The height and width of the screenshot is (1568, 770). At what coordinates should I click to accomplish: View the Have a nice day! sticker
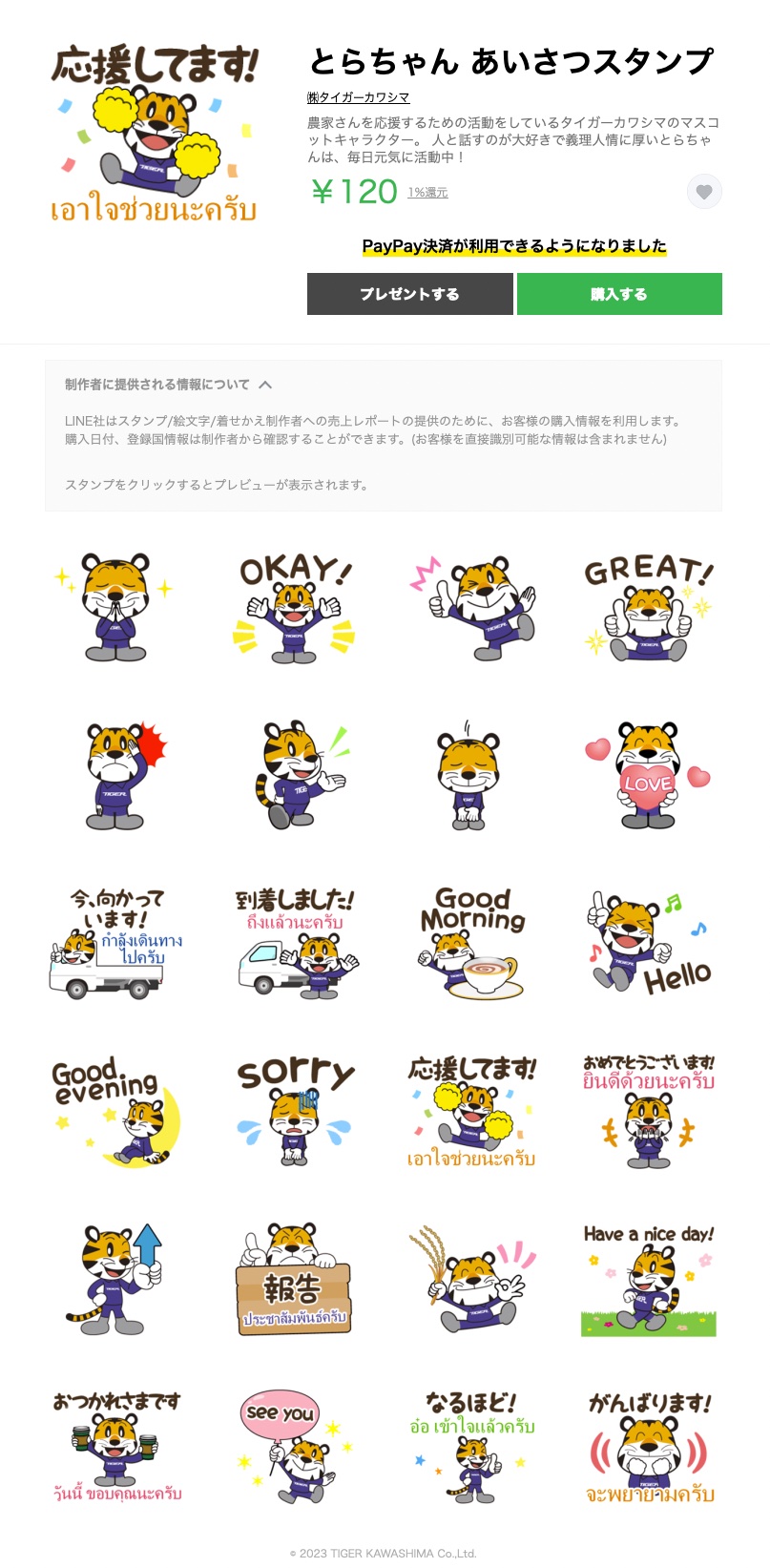648,1280
